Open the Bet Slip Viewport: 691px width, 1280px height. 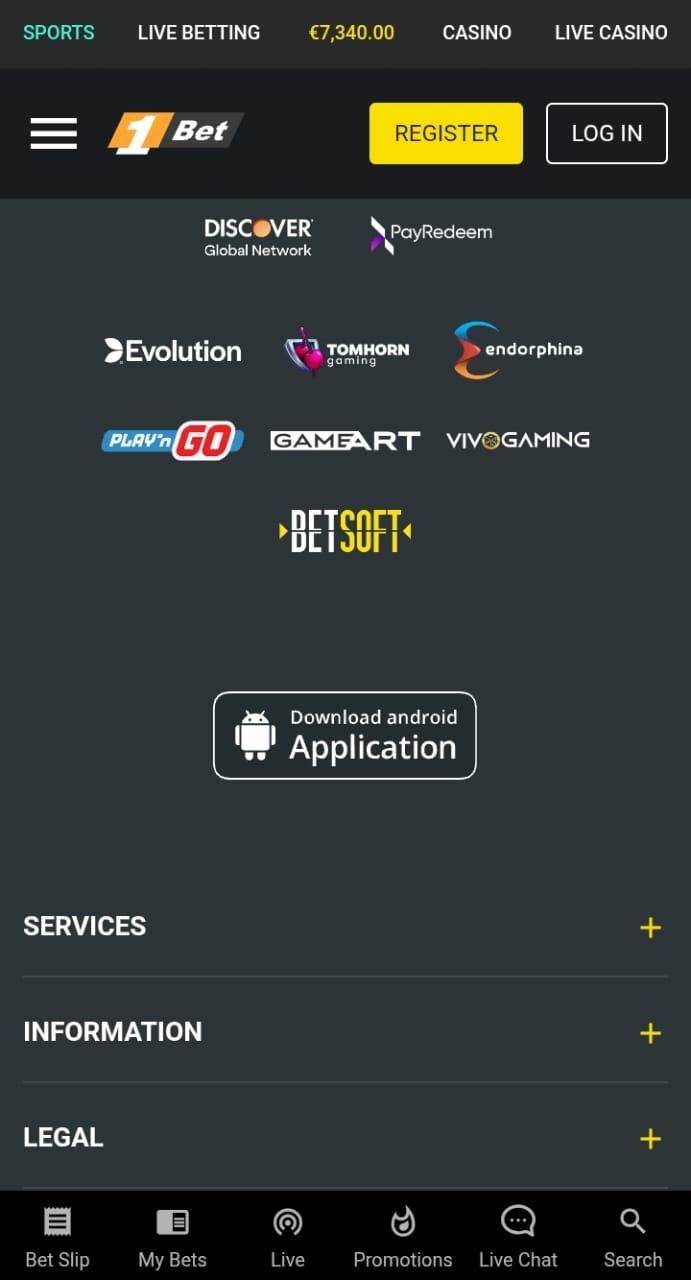coord(57,1236)
